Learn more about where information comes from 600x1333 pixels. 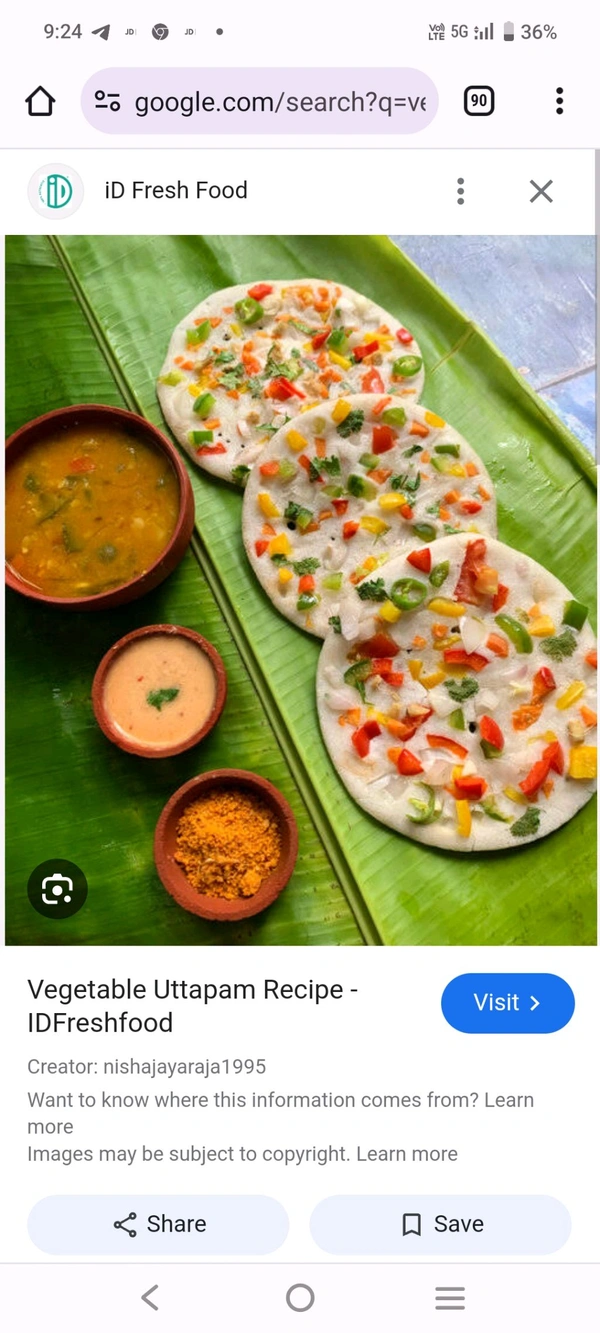pyautogui.click(x=508, y=1100)
